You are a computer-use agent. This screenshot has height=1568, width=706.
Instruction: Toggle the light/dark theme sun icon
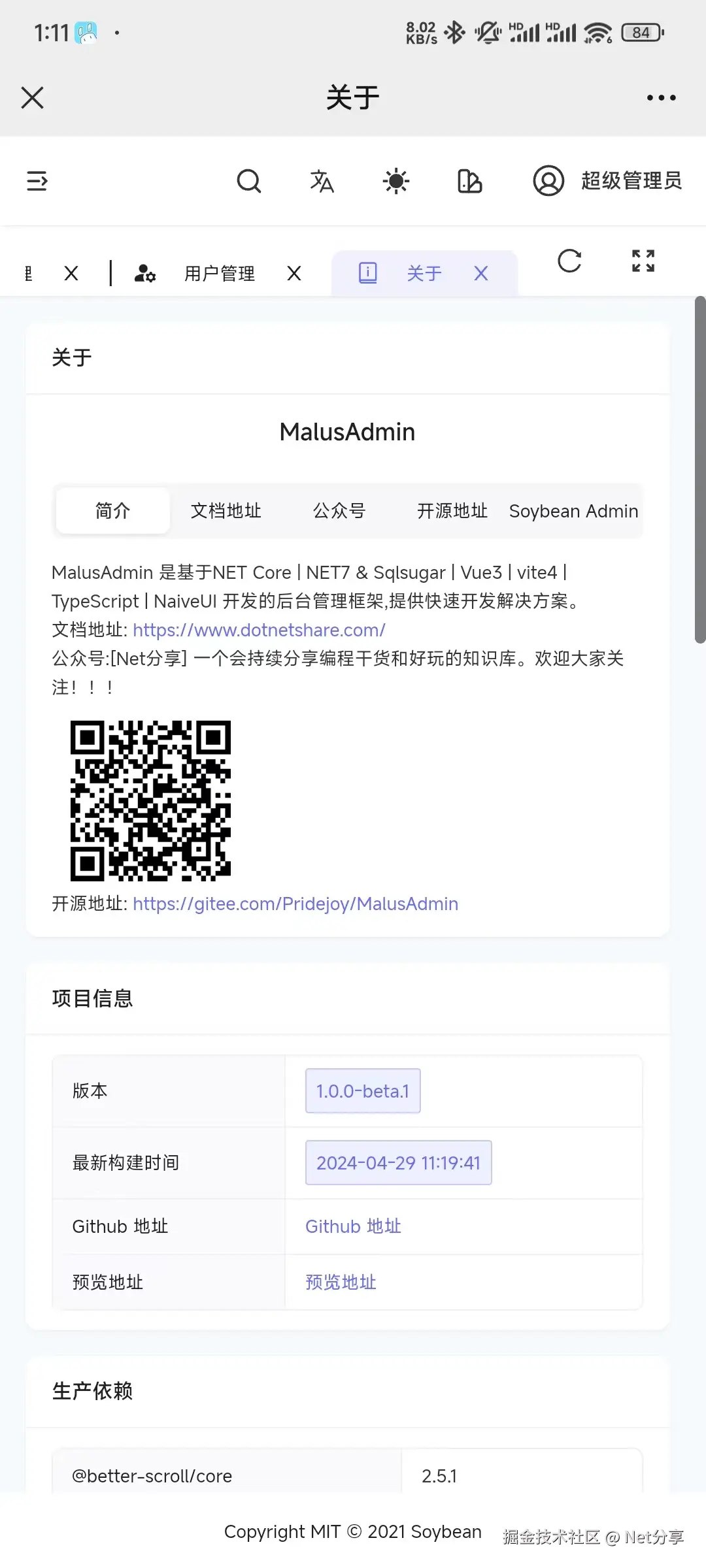(395, 181)
